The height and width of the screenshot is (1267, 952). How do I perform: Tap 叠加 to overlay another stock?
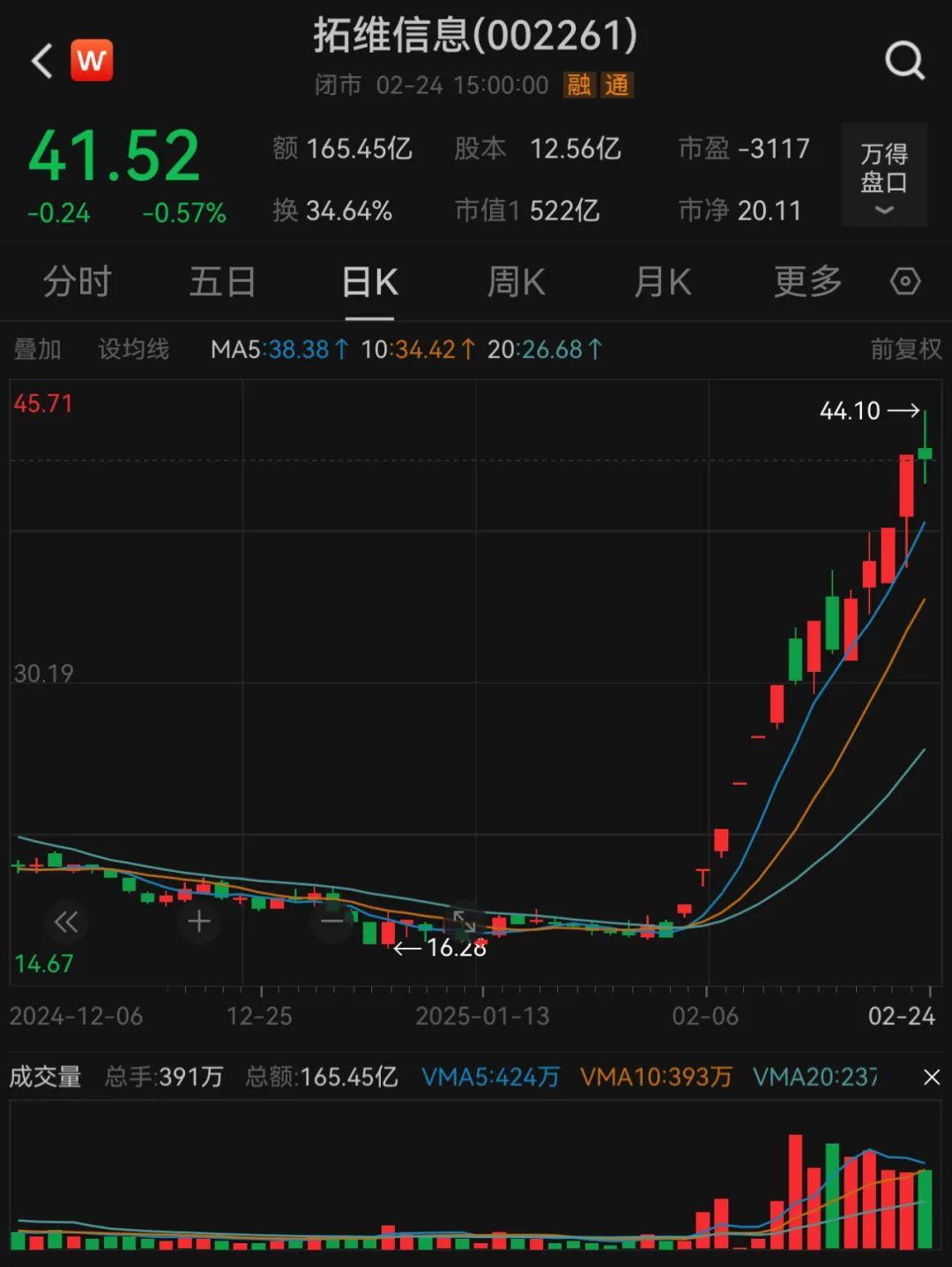point(37,350)
